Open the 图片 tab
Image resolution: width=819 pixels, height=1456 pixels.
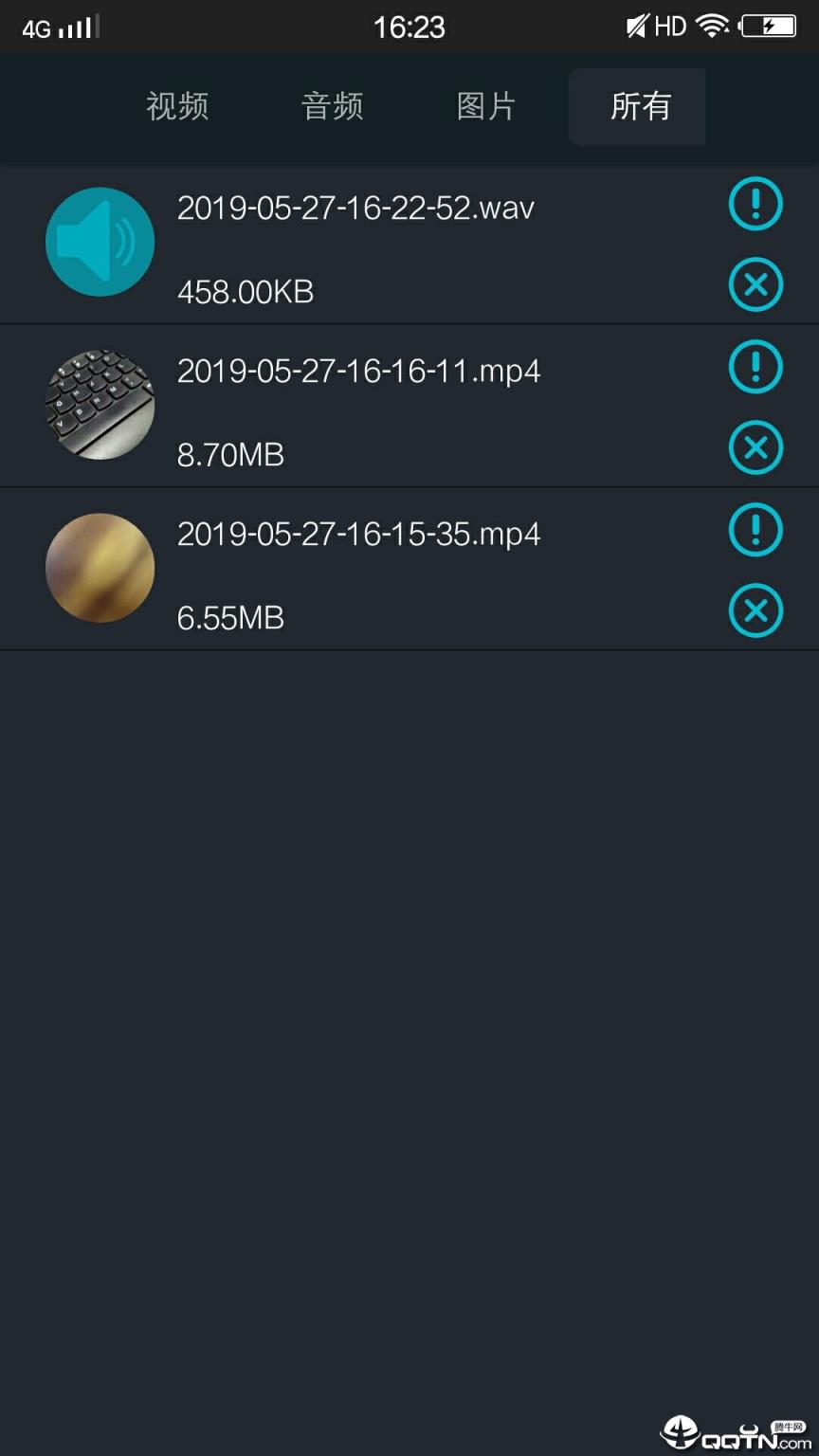486,107
